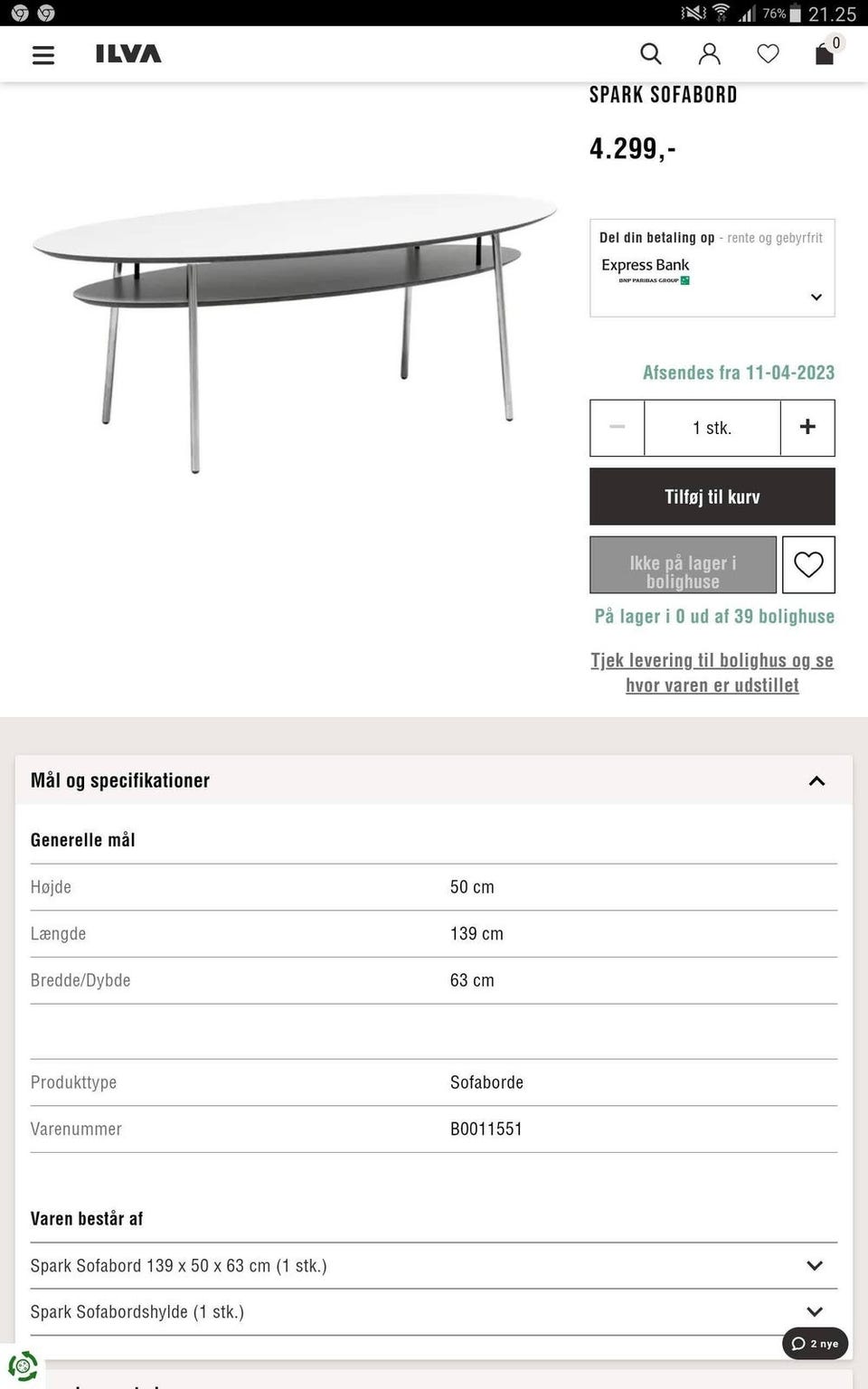Expand Spark Sofabord 139 x 50 x 63 cm details
Image resolution: width=868 pixels, height=1389 pixels.
[x=816, y=1265]
